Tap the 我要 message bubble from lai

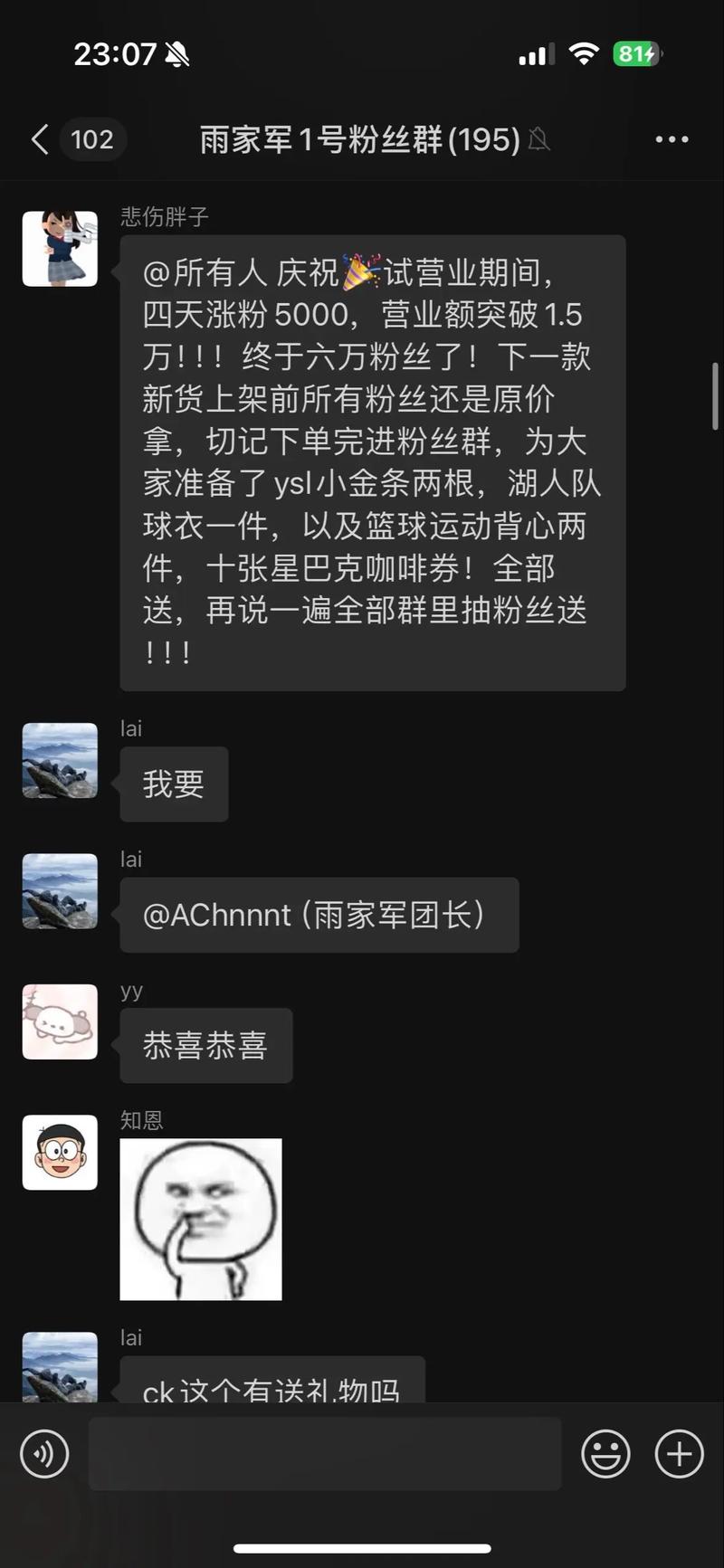pos(173,784)
